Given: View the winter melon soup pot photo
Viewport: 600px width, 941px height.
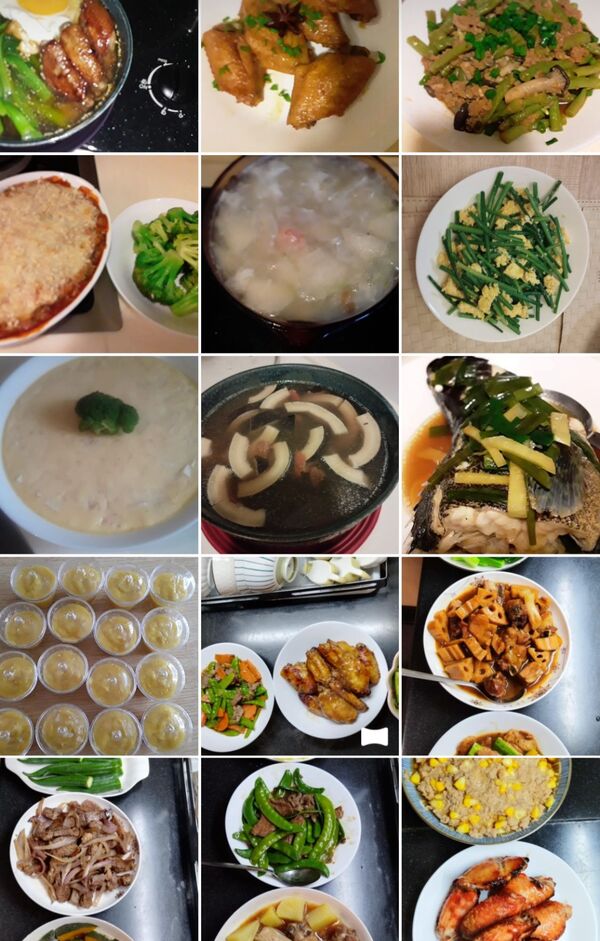Looking at the screenshot, I should [299, 254].
